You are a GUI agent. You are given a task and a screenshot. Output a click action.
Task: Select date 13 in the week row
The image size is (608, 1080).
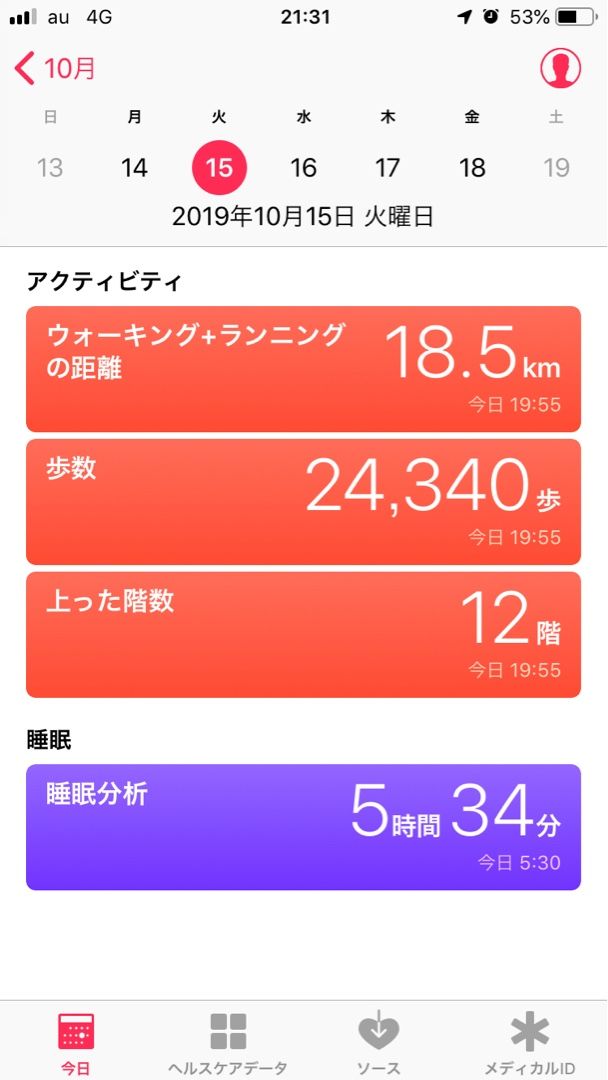tap(50, 167)
